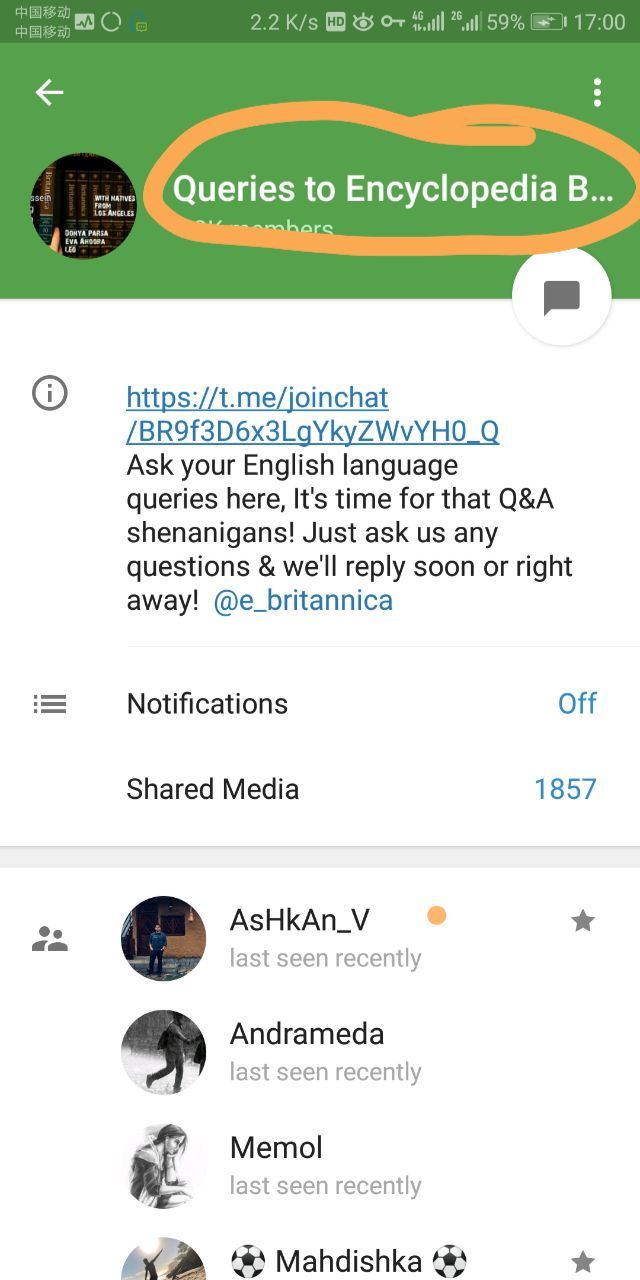Image resolution: width=640 pixels, height=1280 pixels.
Task: Open the t.me joinchat invite link
Action: 311,414
